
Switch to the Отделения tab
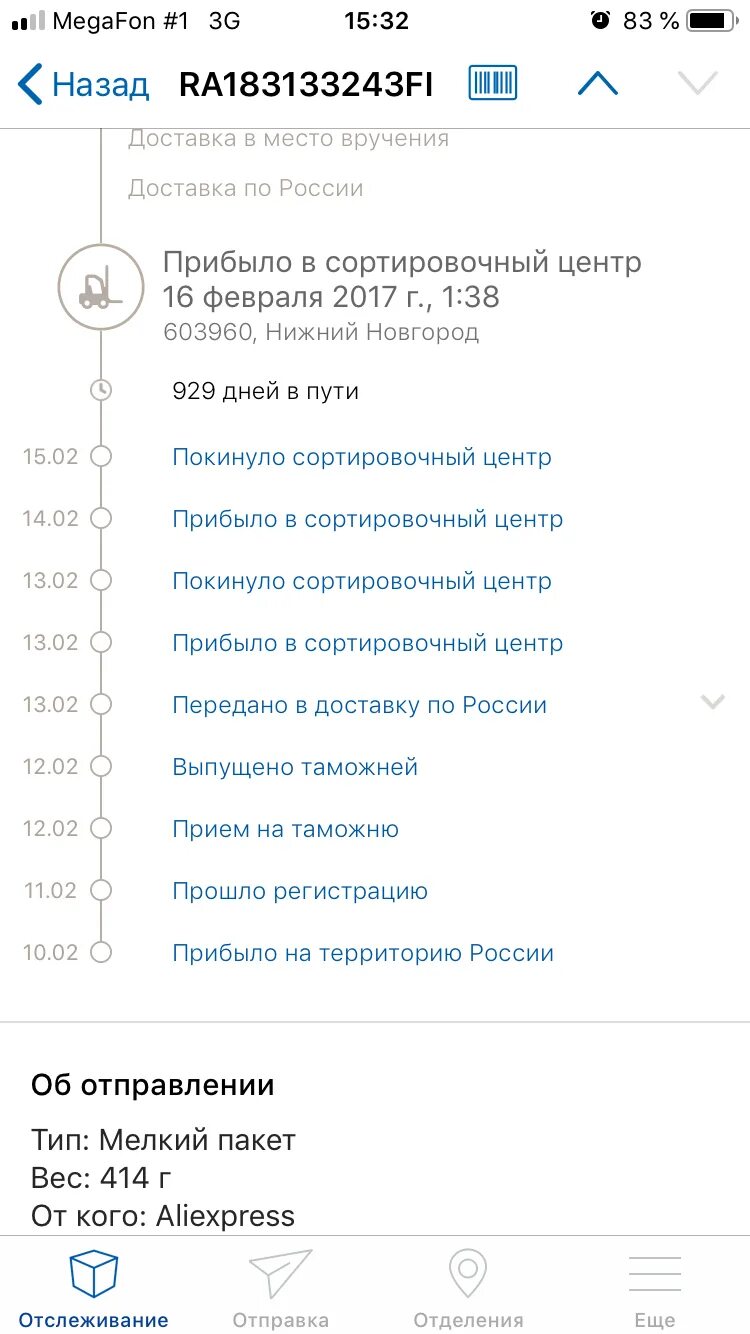point(468,1288)
